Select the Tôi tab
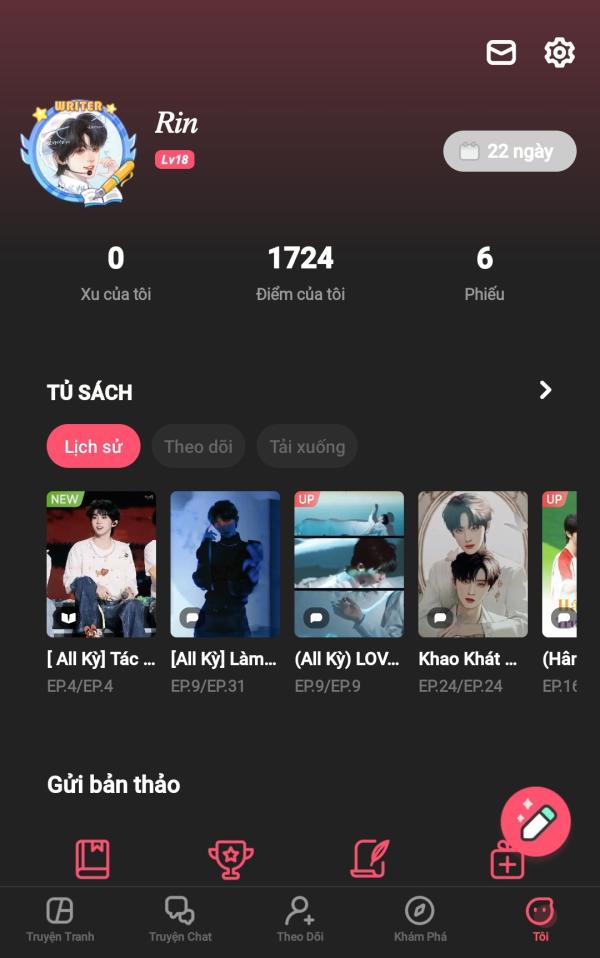The height and width of the screenshot is (958, 600). click(x=540, y=918)
